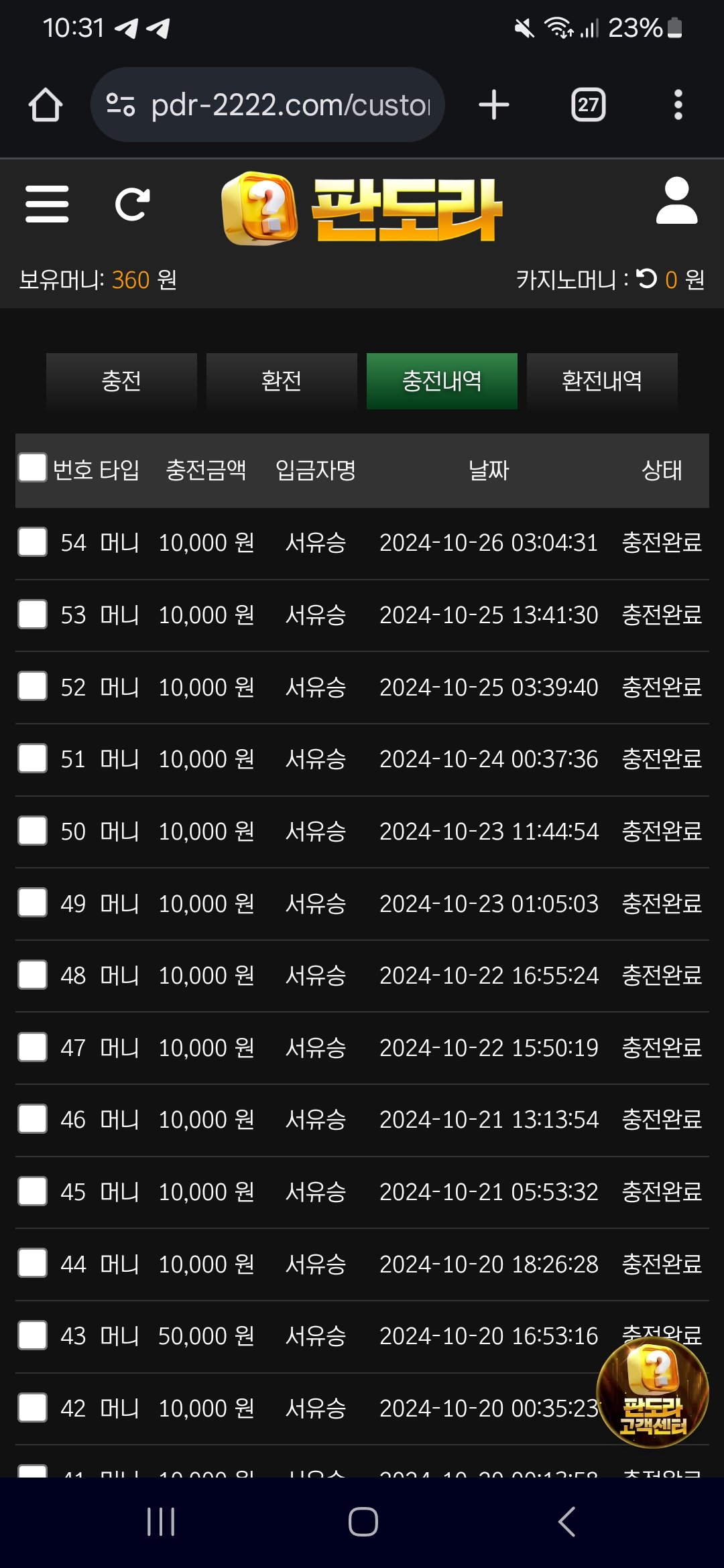This screenshot has width=724, height=1568.
Task: Refresh the 카지노머니 balance
Action: [x=647, y=279]
